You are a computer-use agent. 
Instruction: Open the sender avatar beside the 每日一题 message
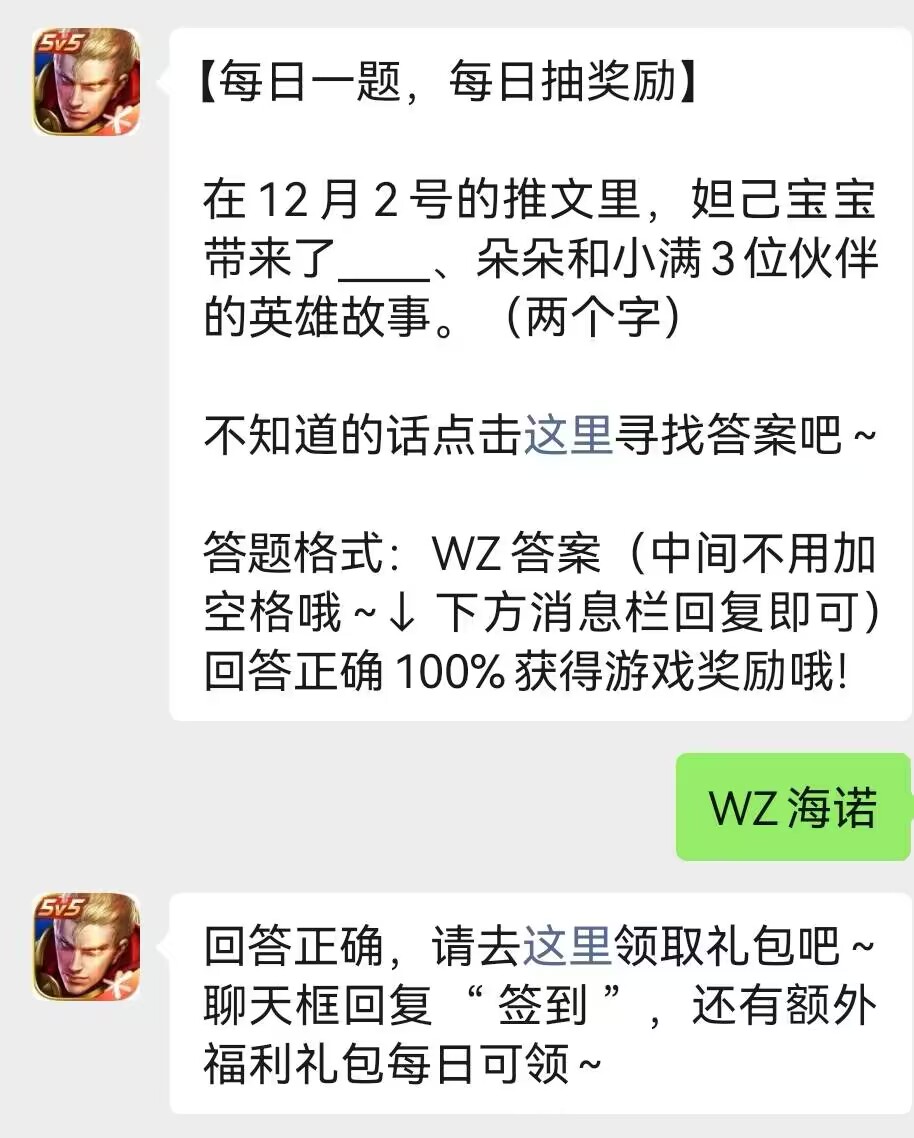tap(86, 82)
